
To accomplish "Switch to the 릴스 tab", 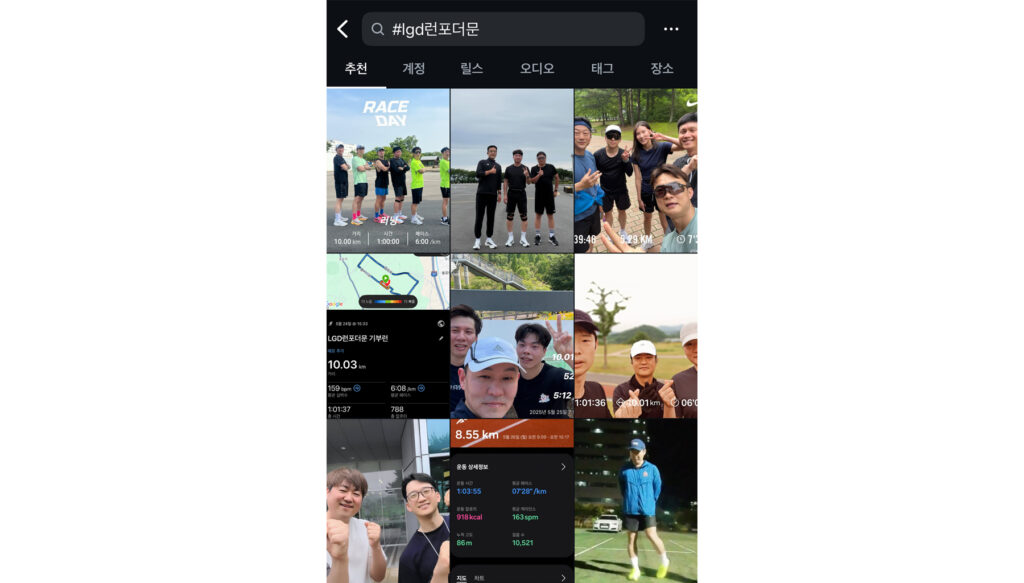I will [471, 69].
